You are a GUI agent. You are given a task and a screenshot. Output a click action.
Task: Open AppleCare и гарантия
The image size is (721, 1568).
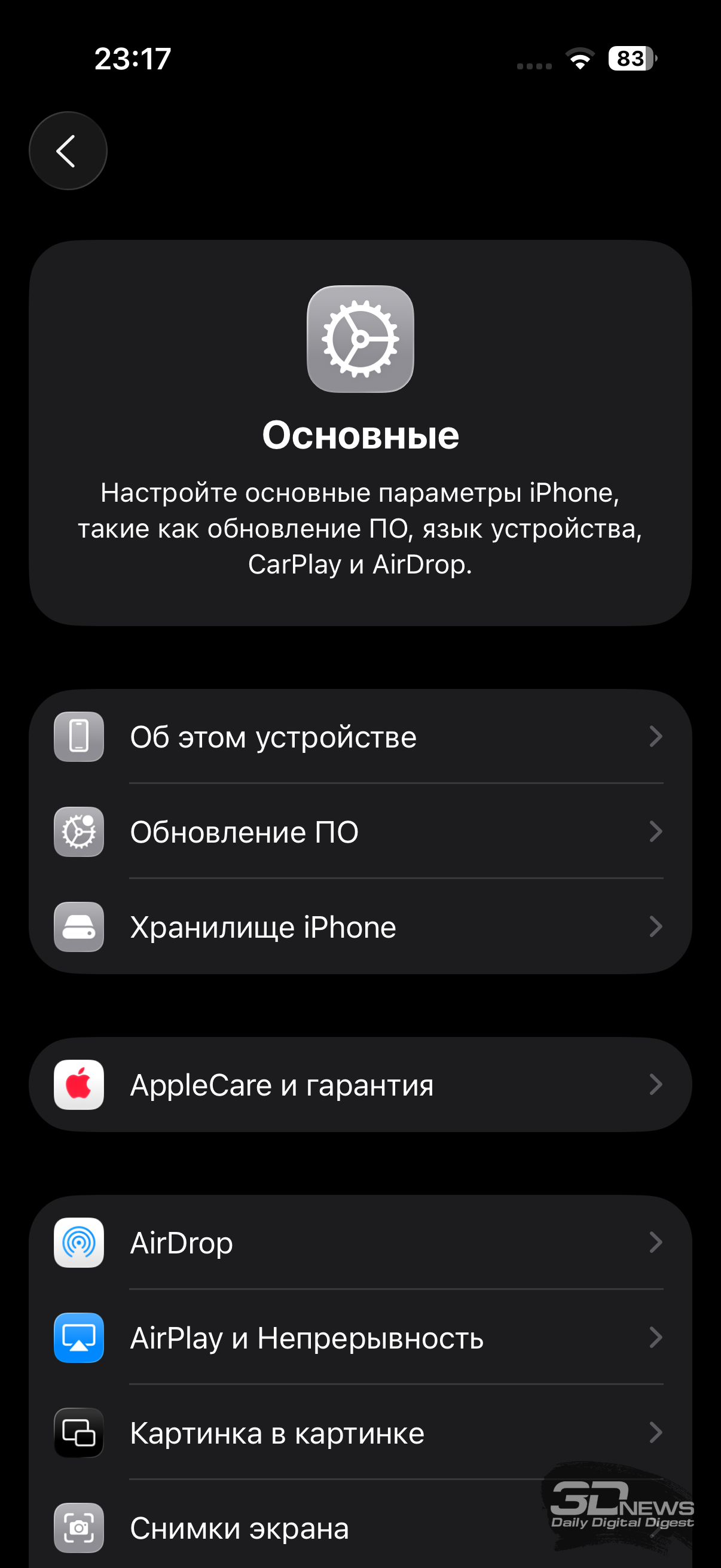[x=359, y=1085]
